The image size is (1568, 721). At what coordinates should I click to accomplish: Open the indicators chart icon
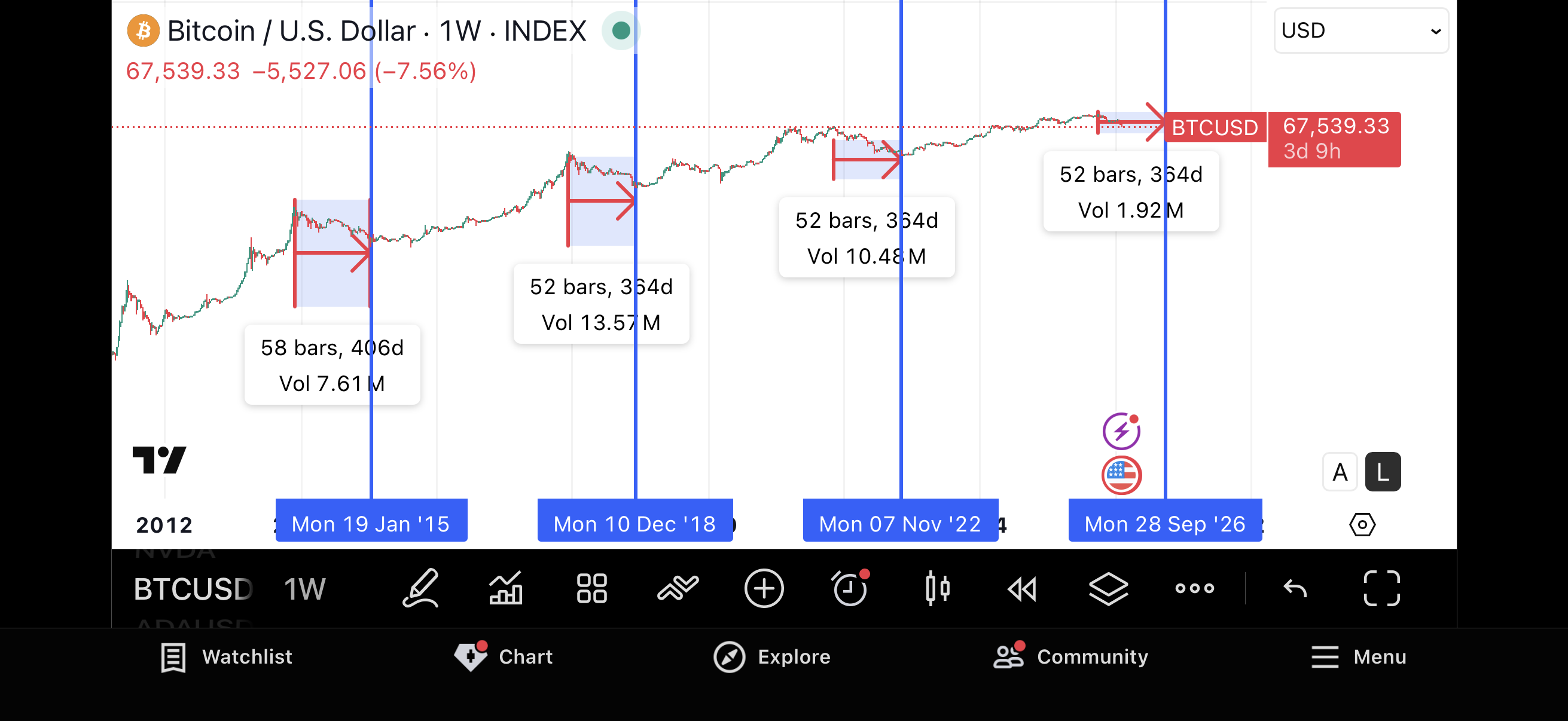point(506,588)
